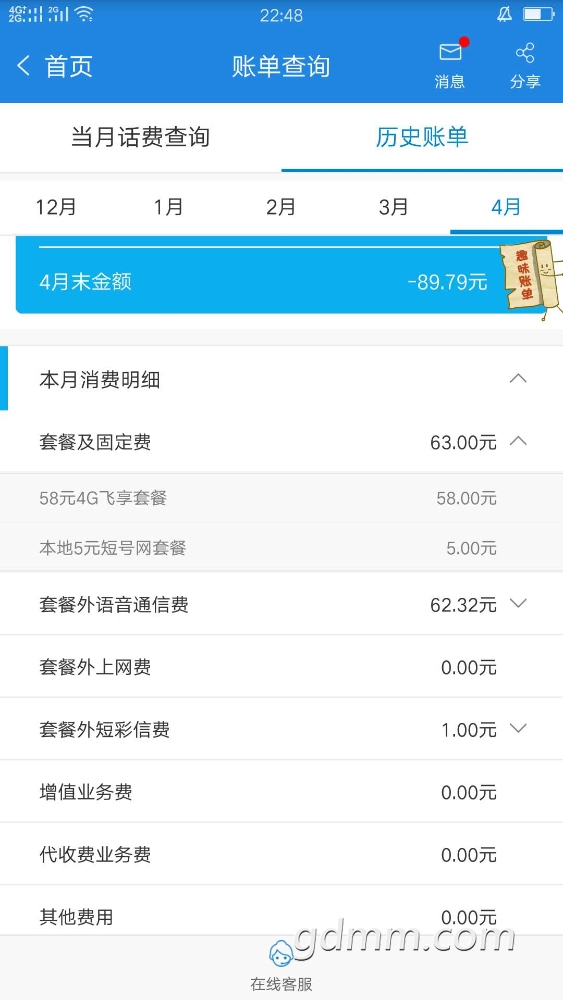
Task: Select the 4月 month tab
Action: coord(506,207)
